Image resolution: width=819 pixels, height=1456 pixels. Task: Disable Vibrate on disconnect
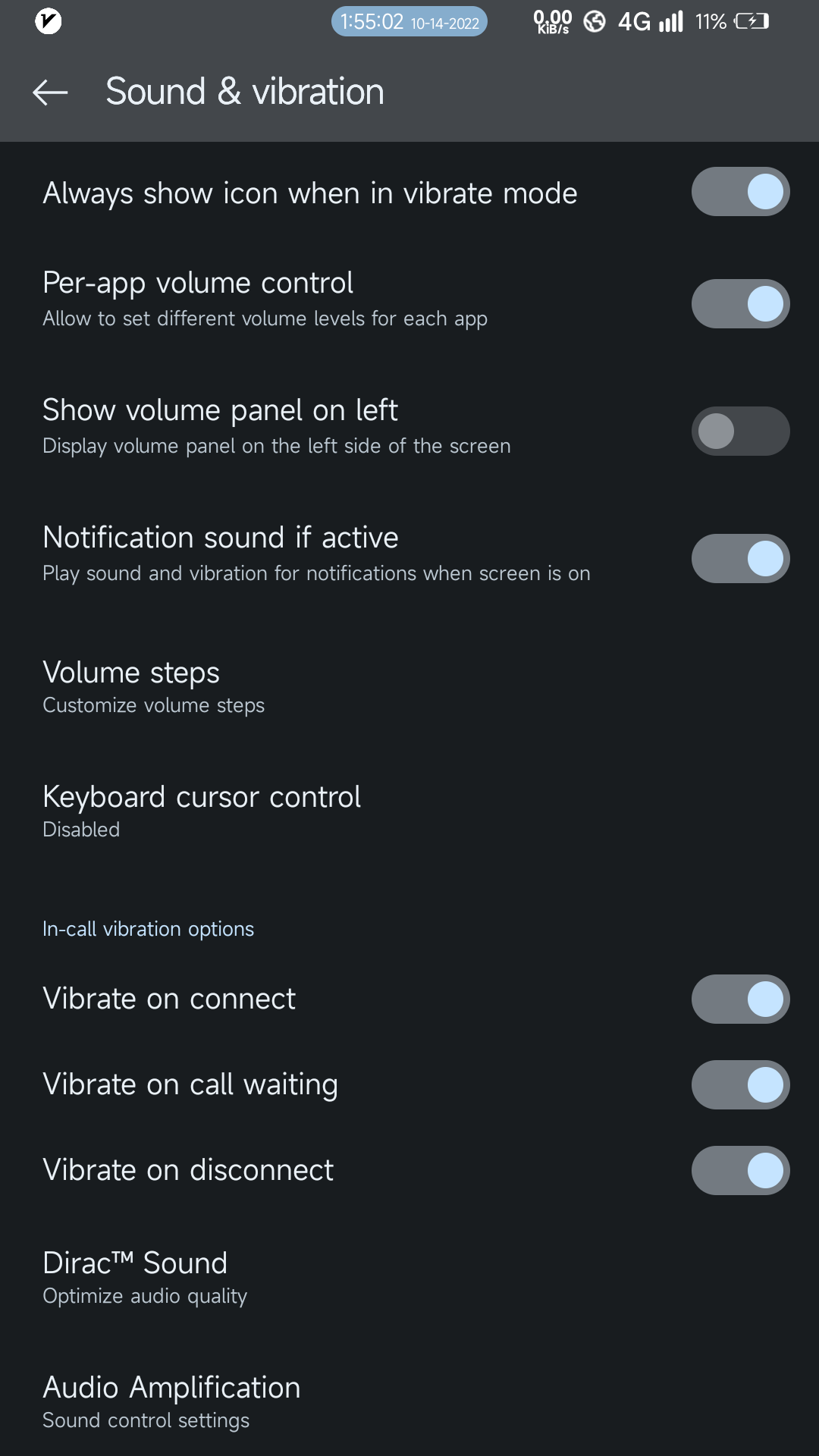pyautogui.click(x=740, y=1170)
